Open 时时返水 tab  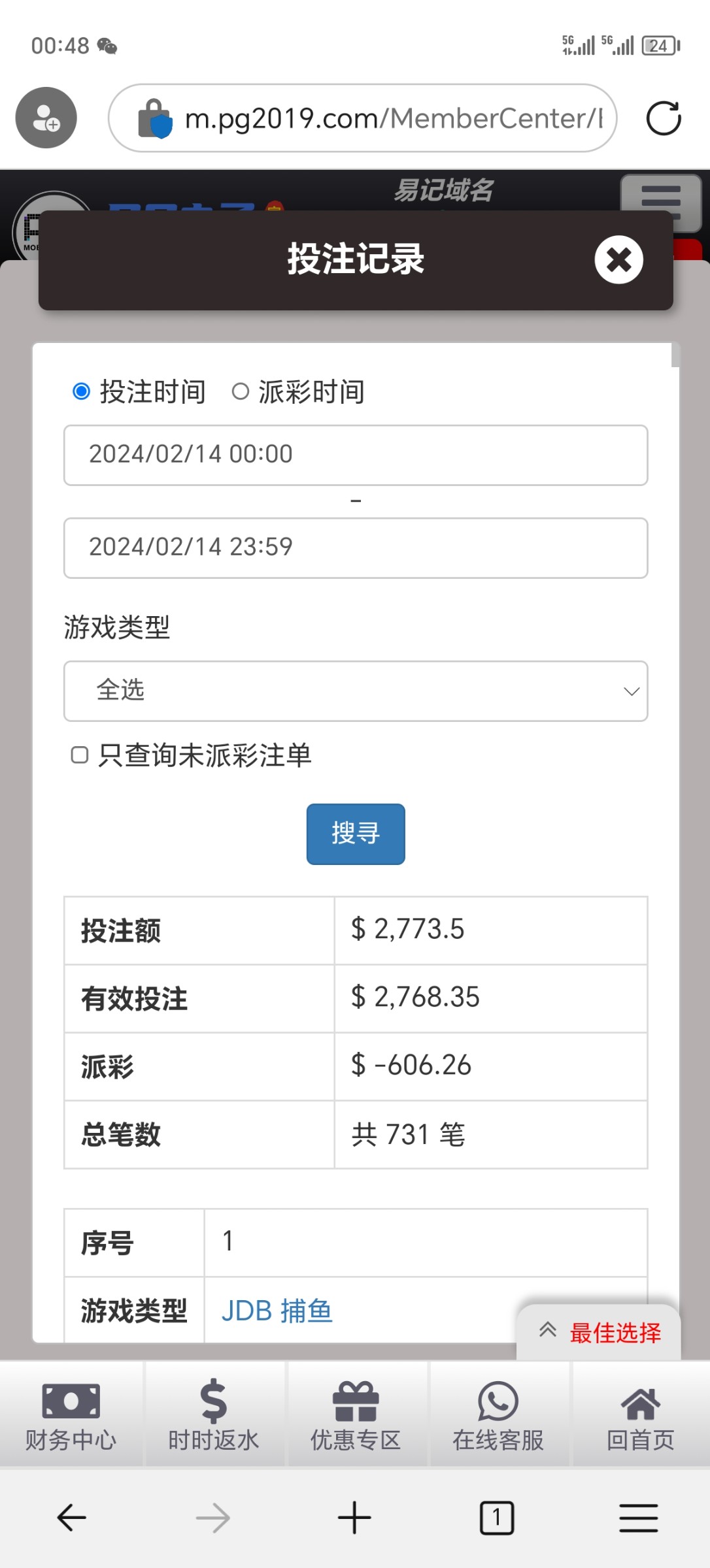pos(213,1415)
